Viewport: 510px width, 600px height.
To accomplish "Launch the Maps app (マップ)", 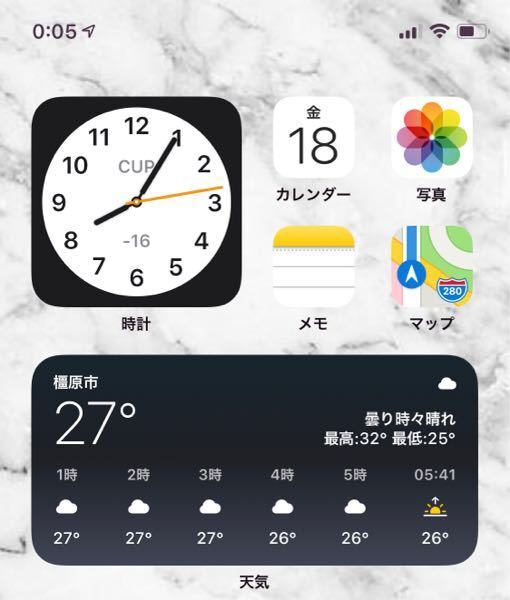I will (432, 266).
